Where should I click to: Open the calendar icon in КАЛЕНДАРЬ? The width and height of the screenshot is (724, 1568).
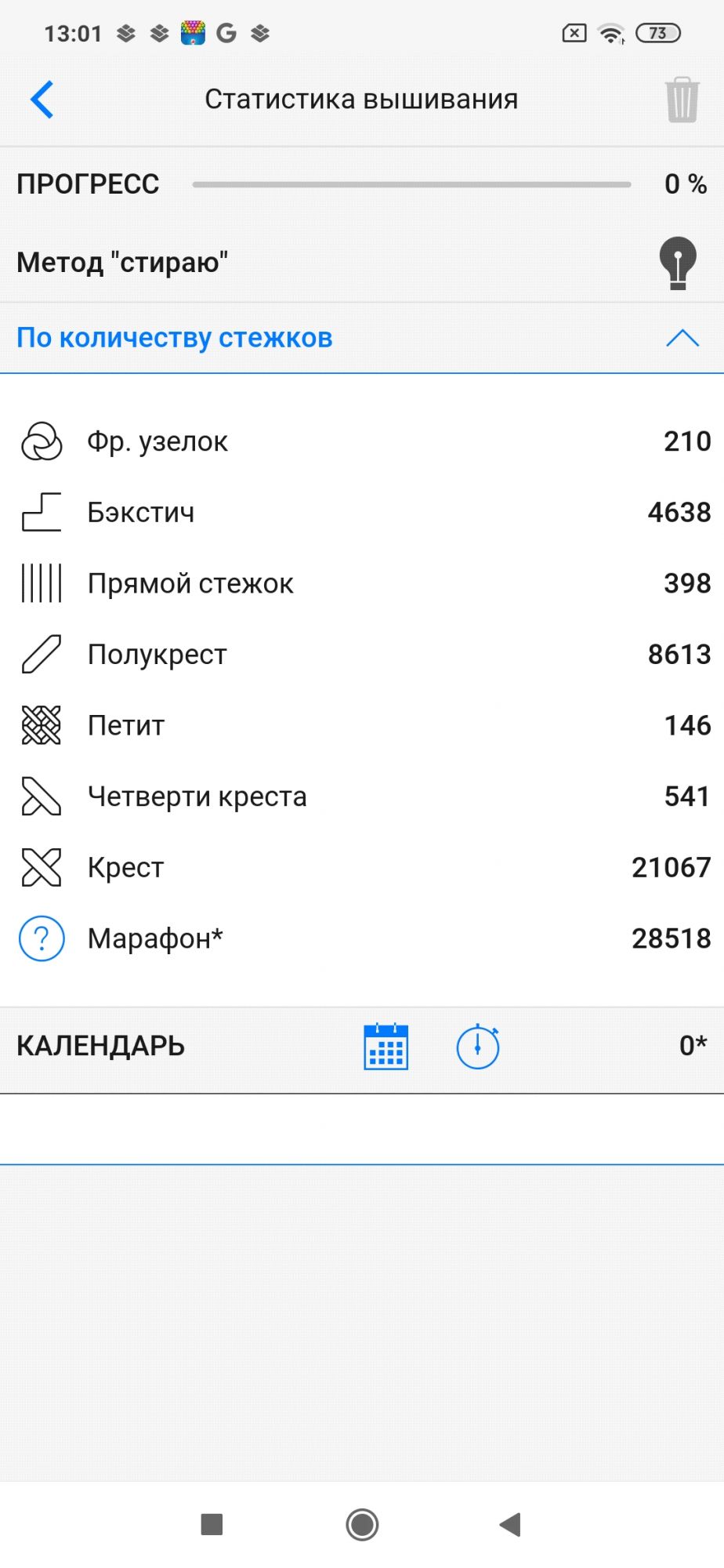[386, 1046]
